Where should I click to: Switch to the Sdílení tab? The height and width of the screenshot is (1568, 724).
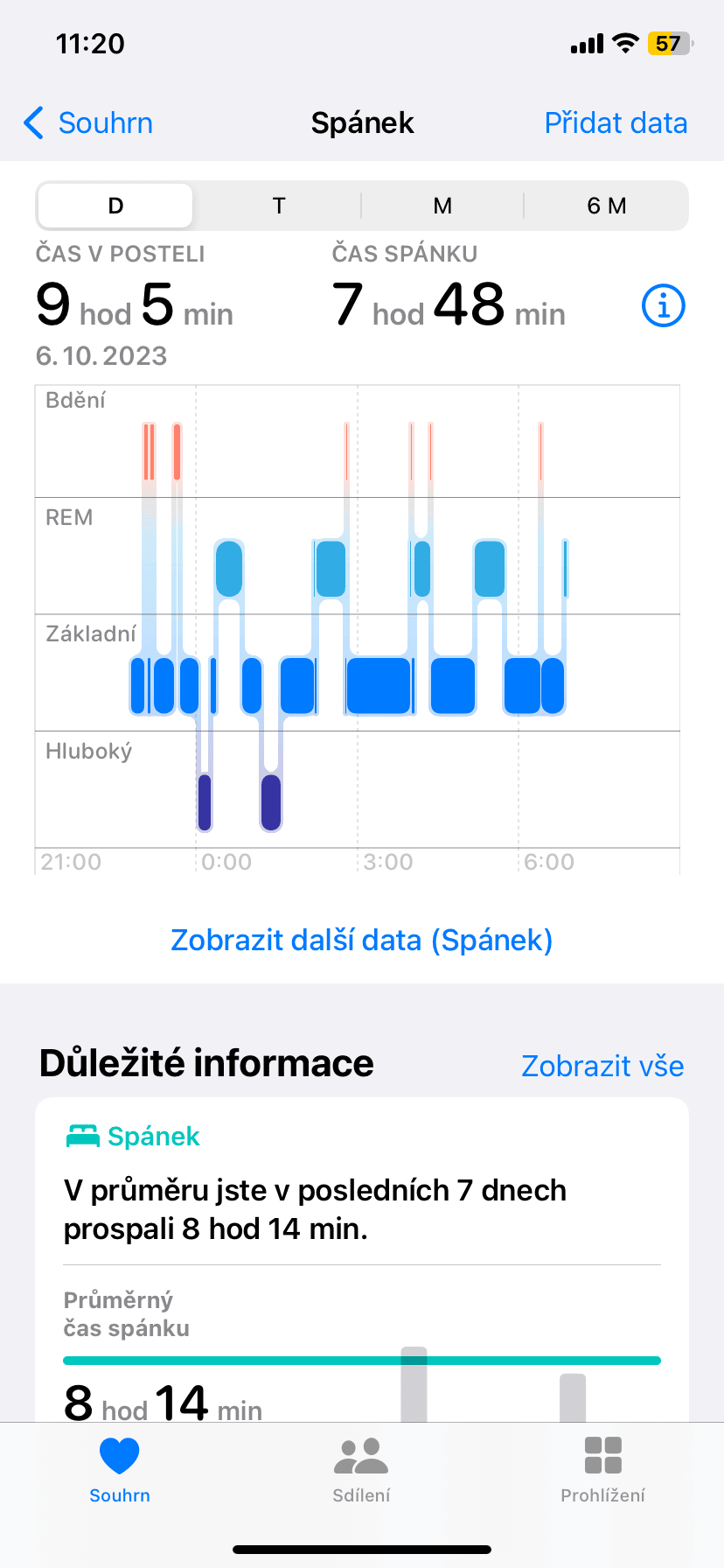pos(361,1468)
